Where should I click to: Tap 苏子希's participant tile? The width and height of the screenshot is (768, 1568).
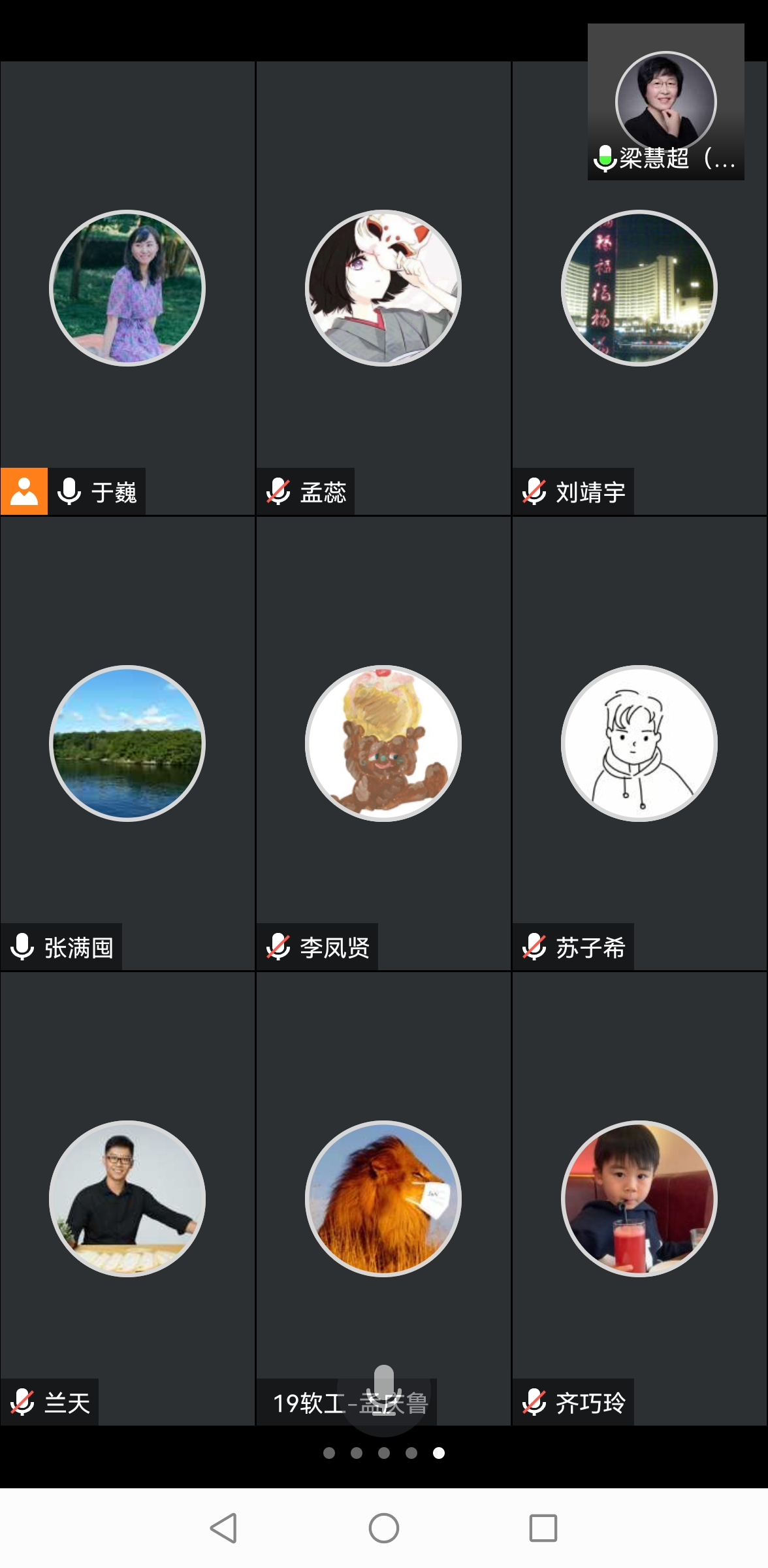[x=639, y=743]
